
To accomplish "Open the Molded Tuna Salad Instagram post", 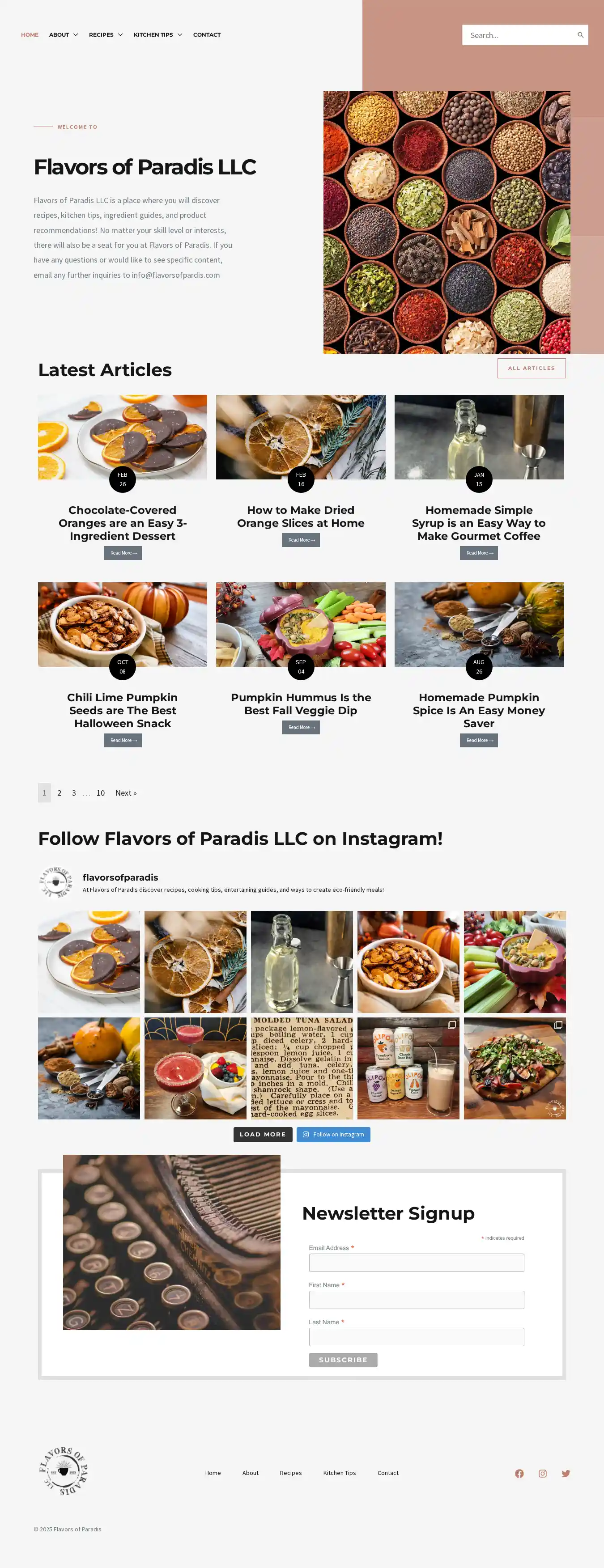I will [x=302, y=1068].
